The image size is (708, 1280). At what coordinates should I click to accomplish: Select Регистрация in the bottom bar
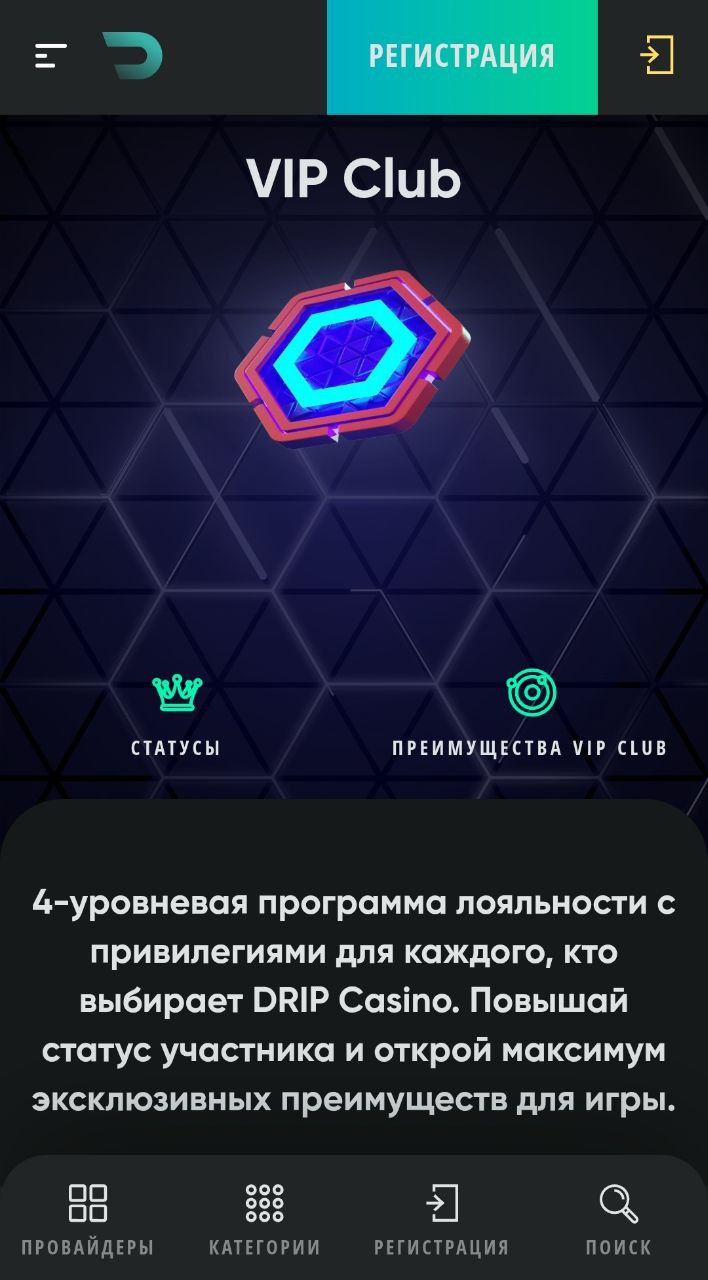point(442,1220)
